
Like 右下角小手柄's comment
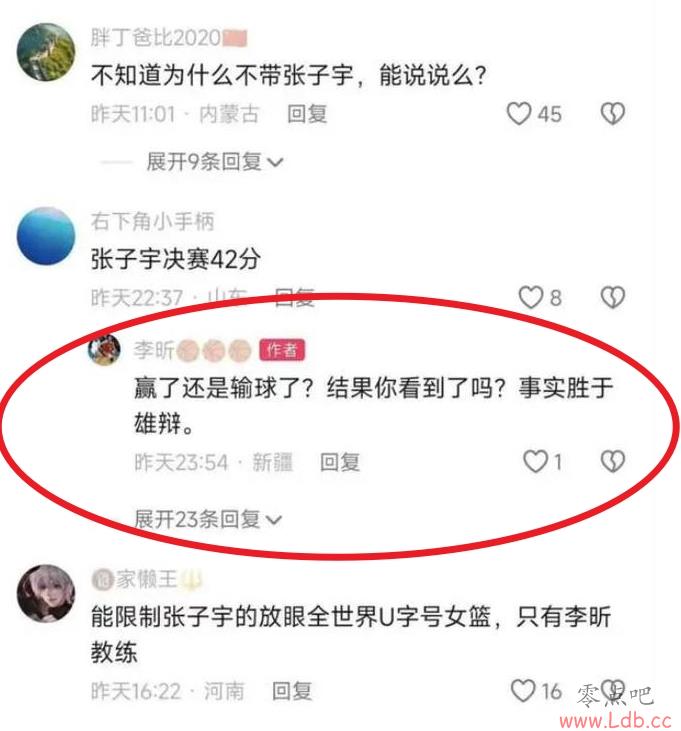[529, 297]
